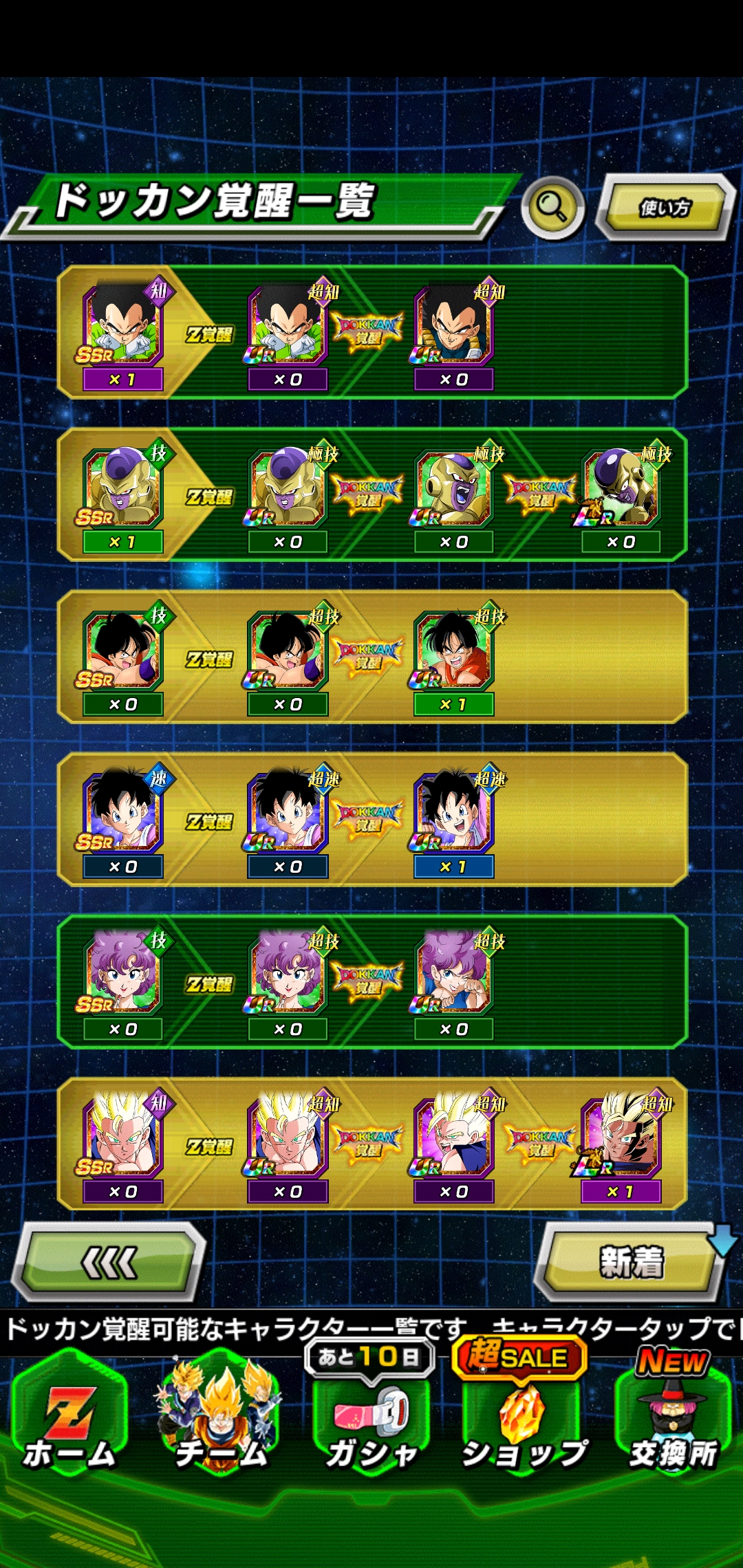The image size is (743, 1568).
Task: Open the 交換所 tab
Action: pos(673,1417)
